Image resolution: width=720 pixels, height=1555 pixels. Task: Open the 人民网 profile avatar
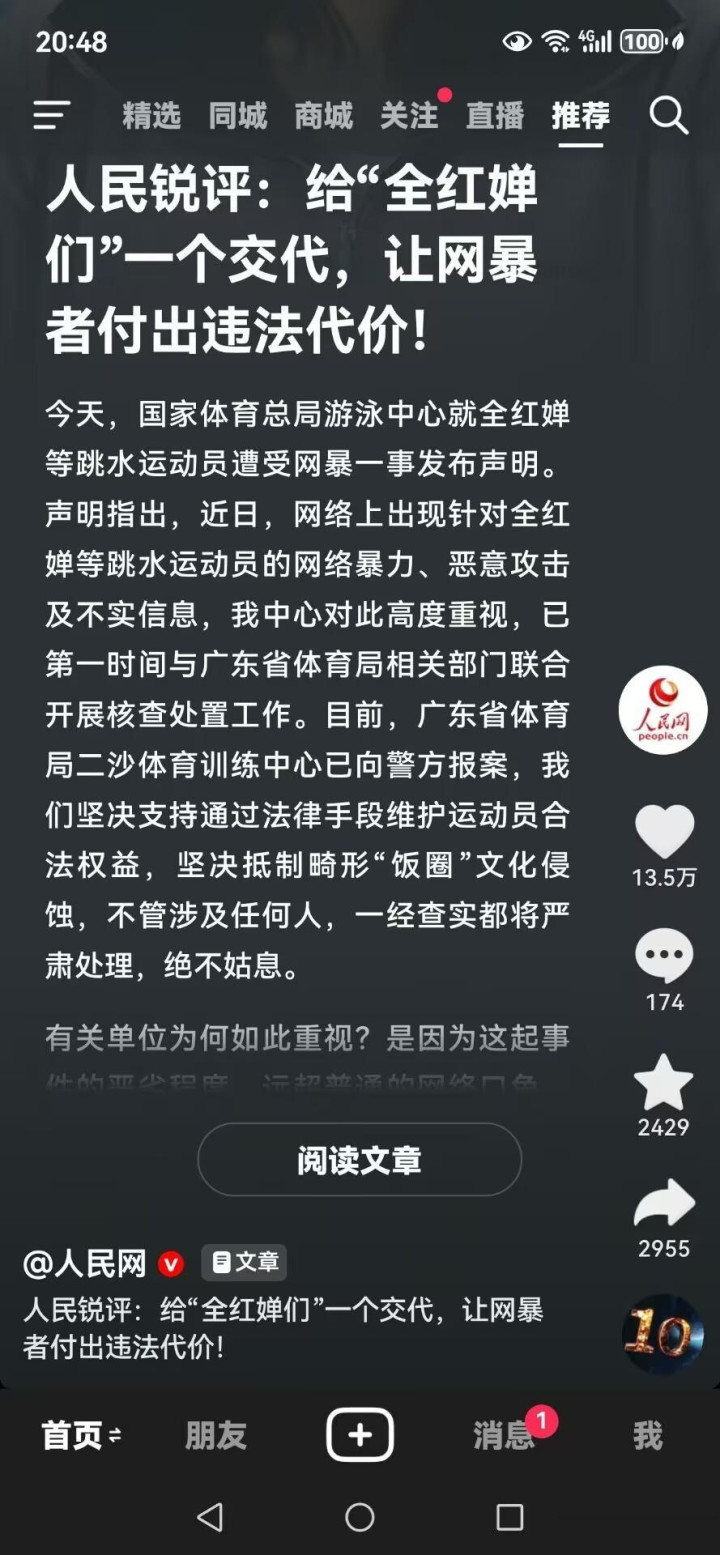tap(662, 710)
